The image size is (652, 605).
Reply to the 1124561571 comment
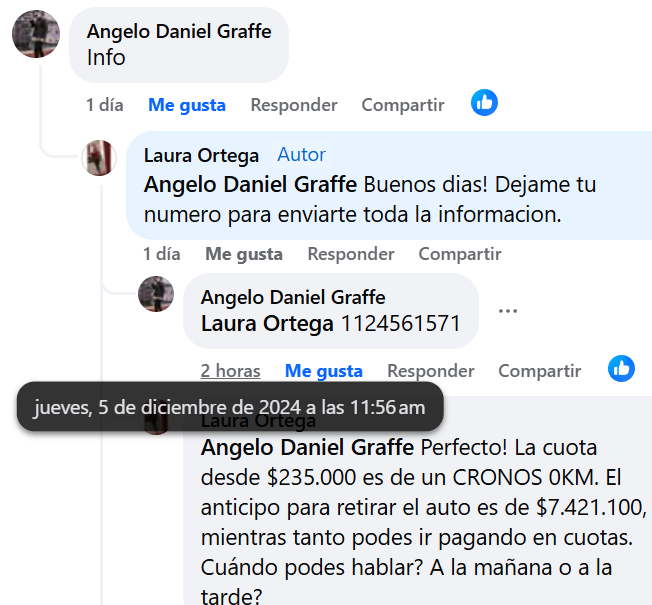(430, 371)
